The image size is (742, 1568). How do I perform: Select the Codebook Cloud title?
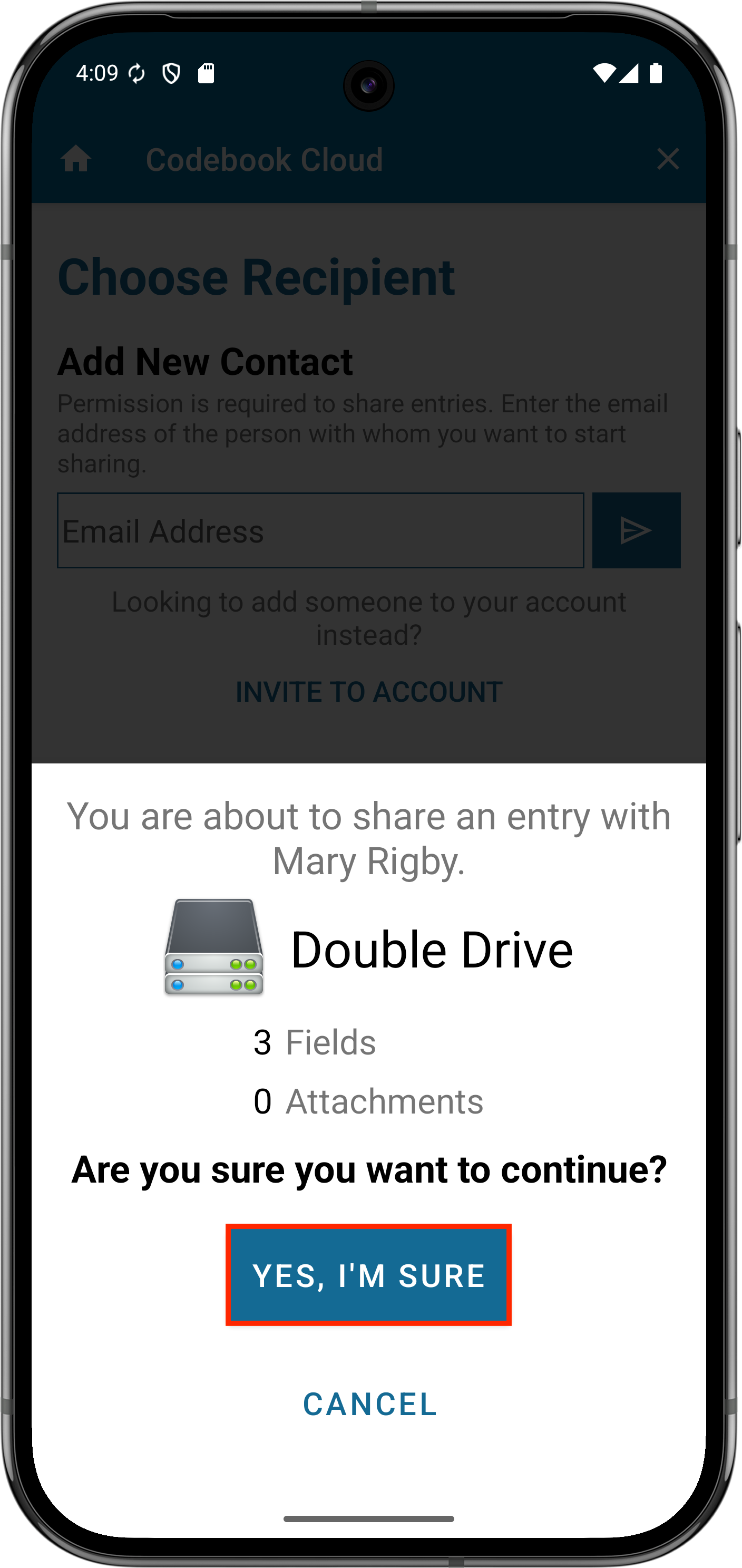266,159
